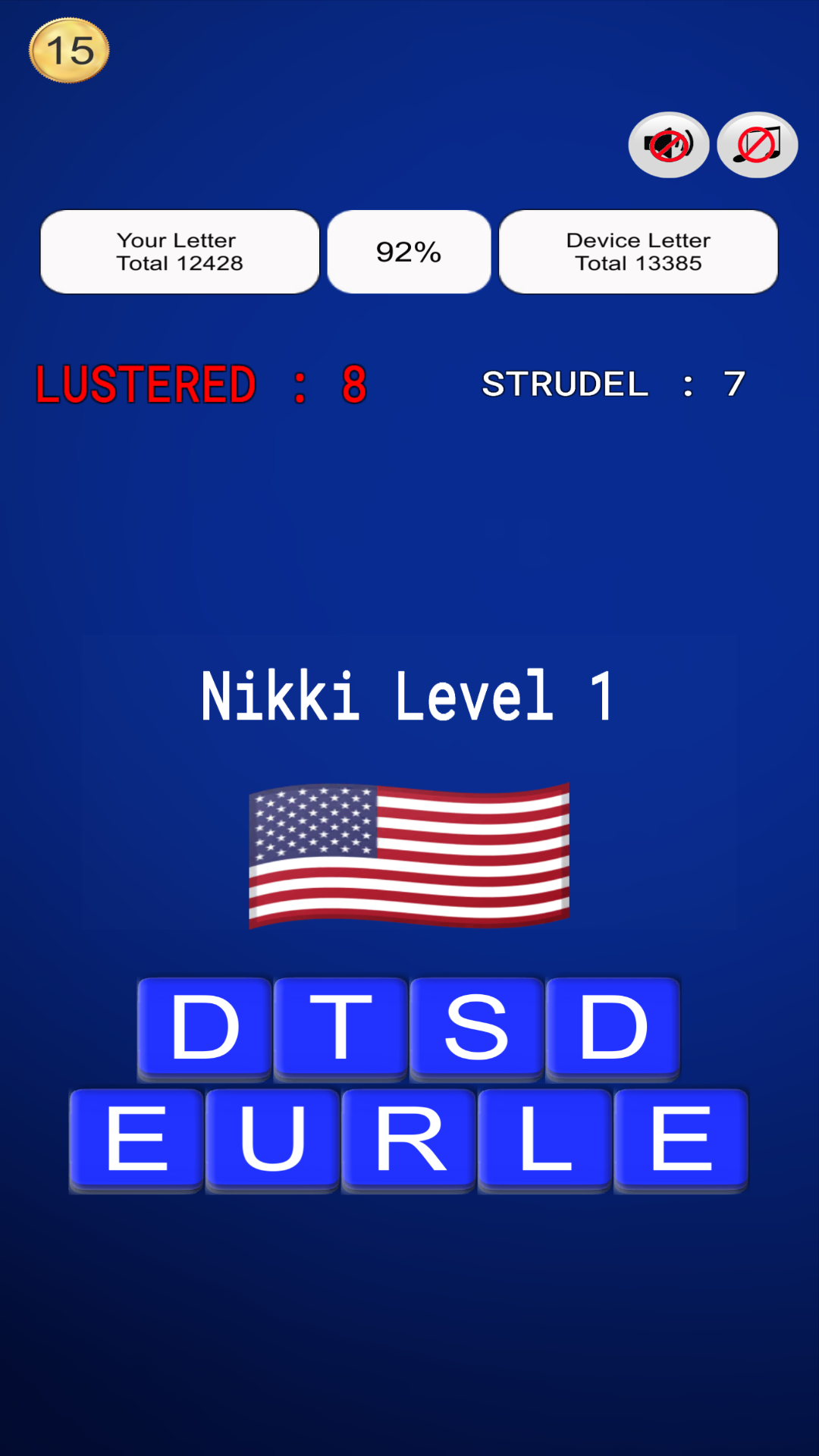The width and height of the screenshot is (819, 1456).
Task: Pick the L letter tile
Action: click(544, 1139)
